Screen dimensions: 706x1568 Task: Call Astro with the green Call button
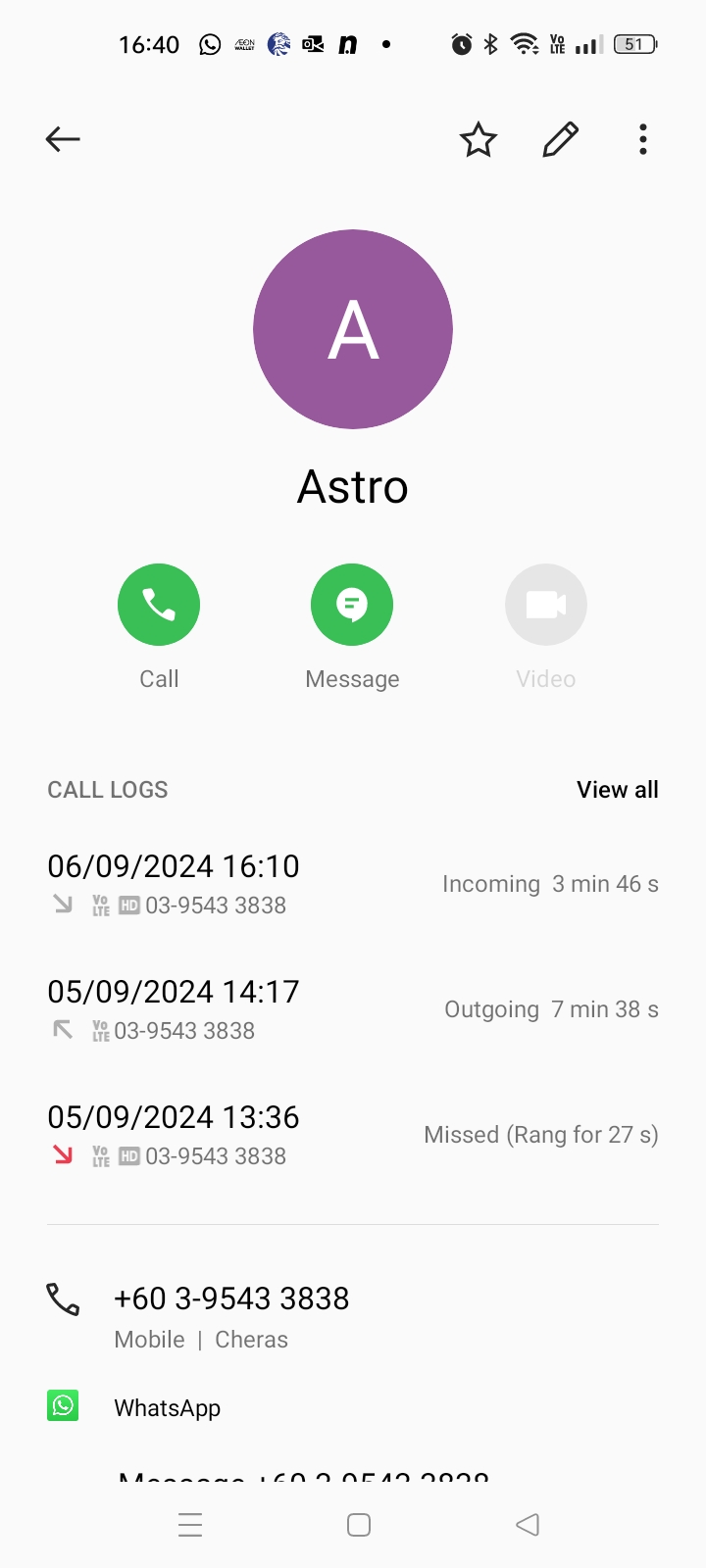click(x=159, y=605)
